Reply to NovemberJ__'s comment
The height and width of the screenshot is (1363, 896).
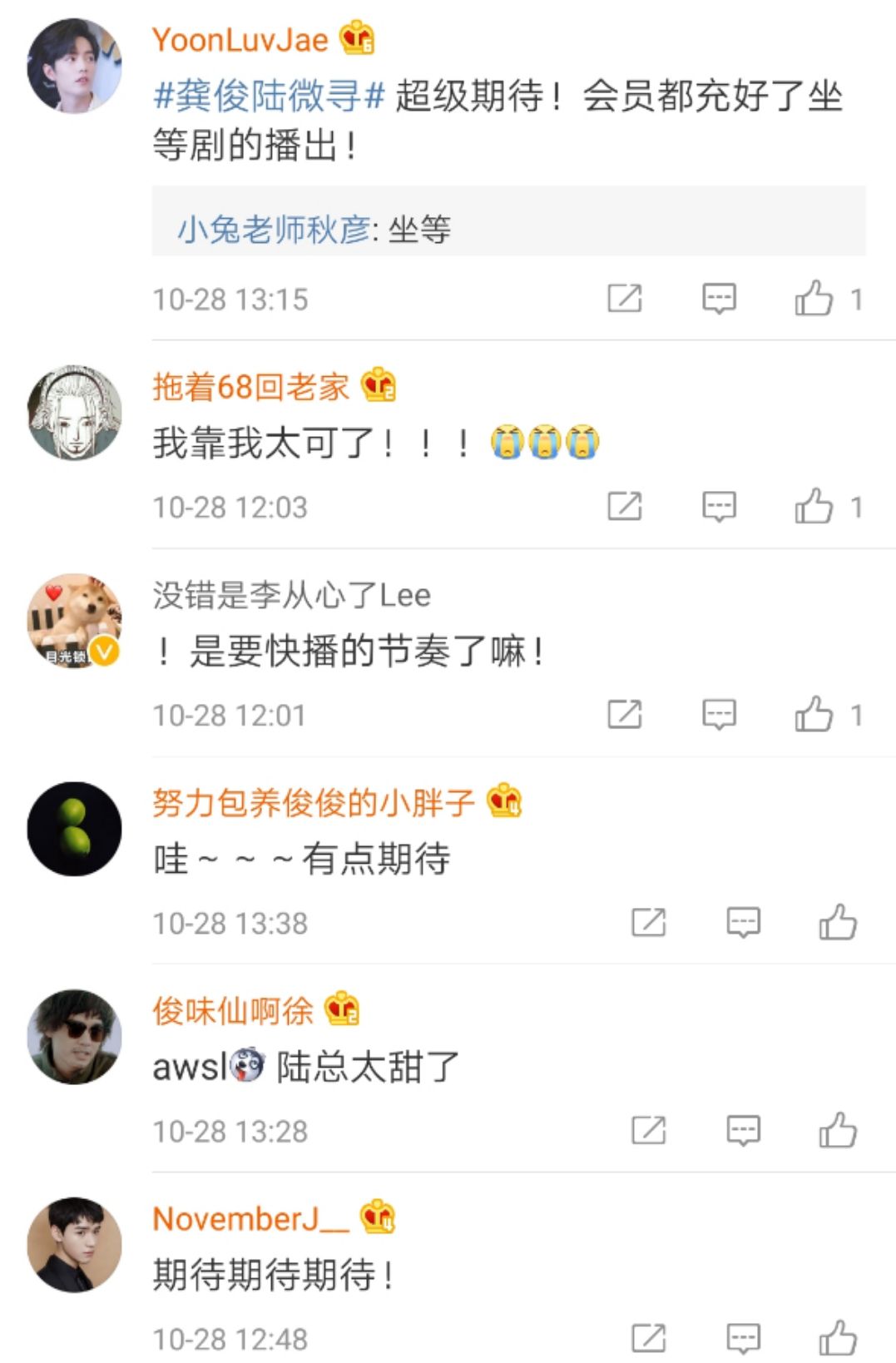pyautogui.click(x=743, y=1338)
